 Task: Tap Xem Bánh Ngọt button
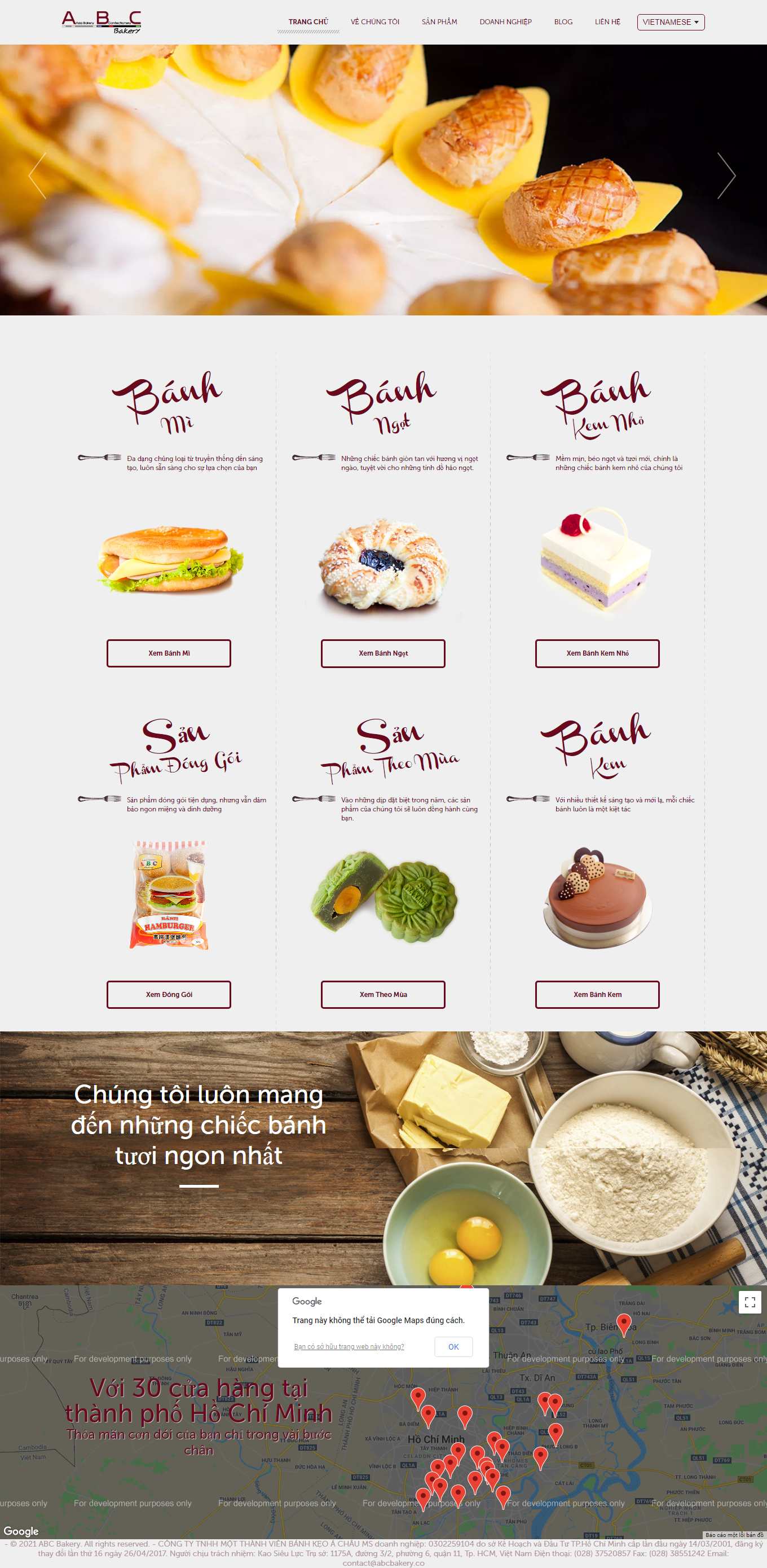(382, 653)
